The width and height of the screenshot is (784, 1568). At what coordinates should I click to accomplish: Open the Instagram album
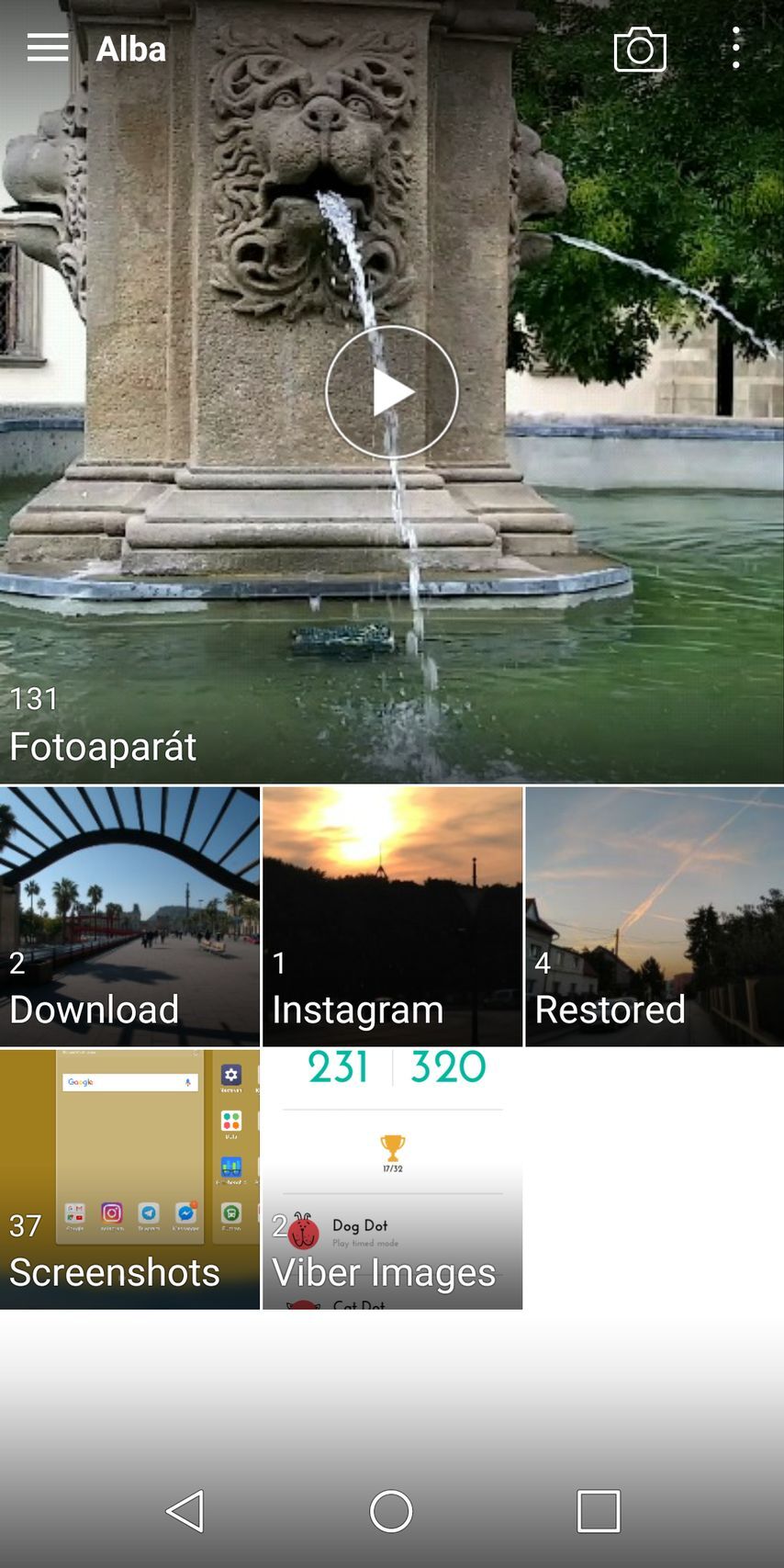392,917
